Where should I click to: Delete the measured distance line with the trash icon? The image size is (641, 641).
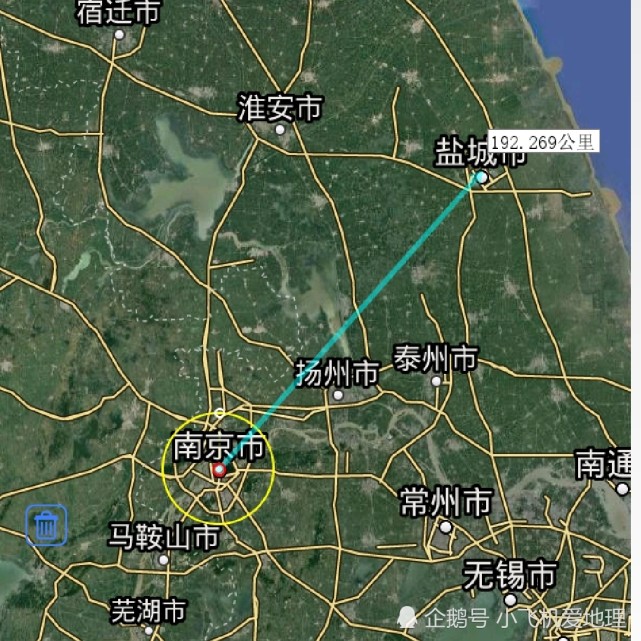46,524
